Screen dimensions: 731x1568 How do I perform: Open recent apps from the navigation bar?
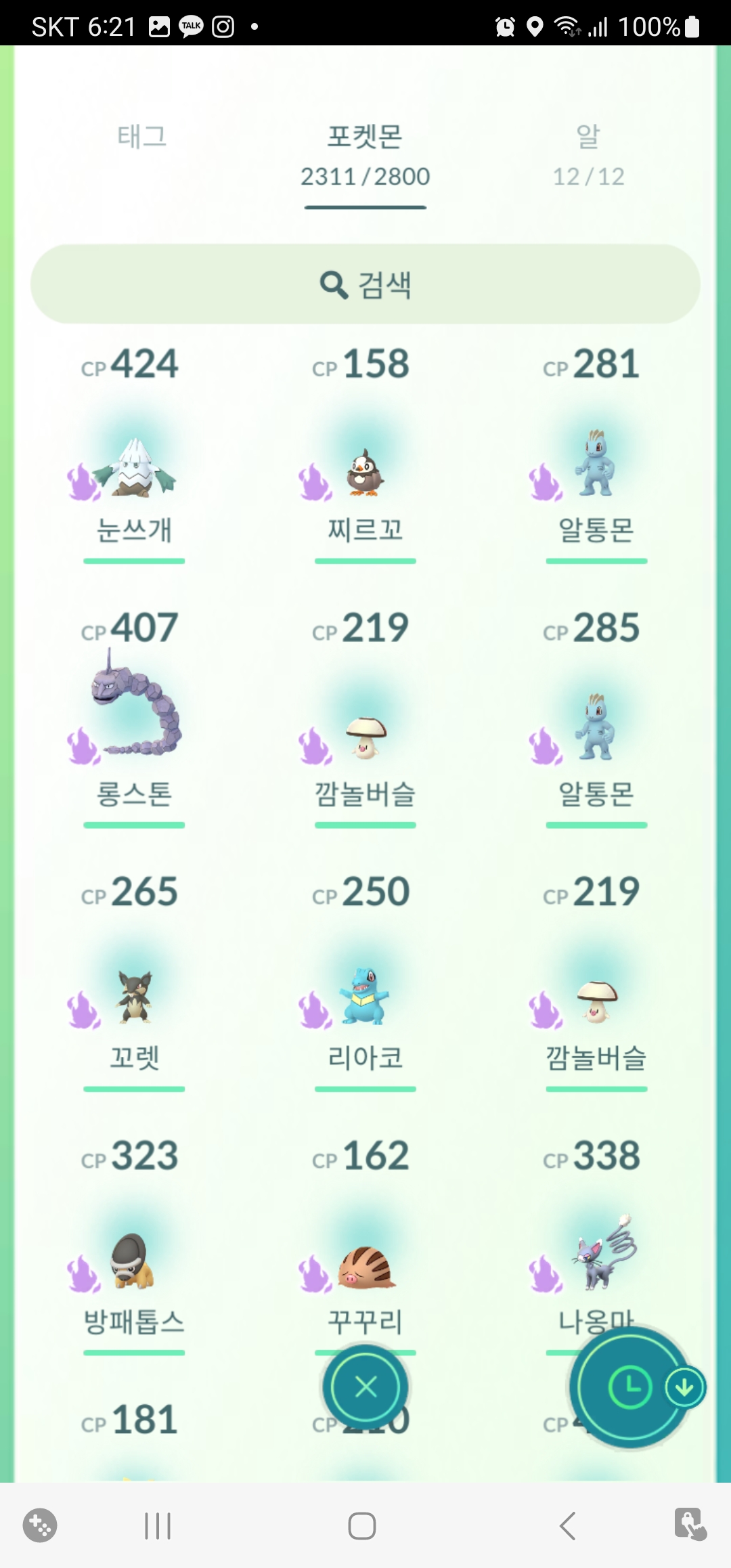[158, 1526]
